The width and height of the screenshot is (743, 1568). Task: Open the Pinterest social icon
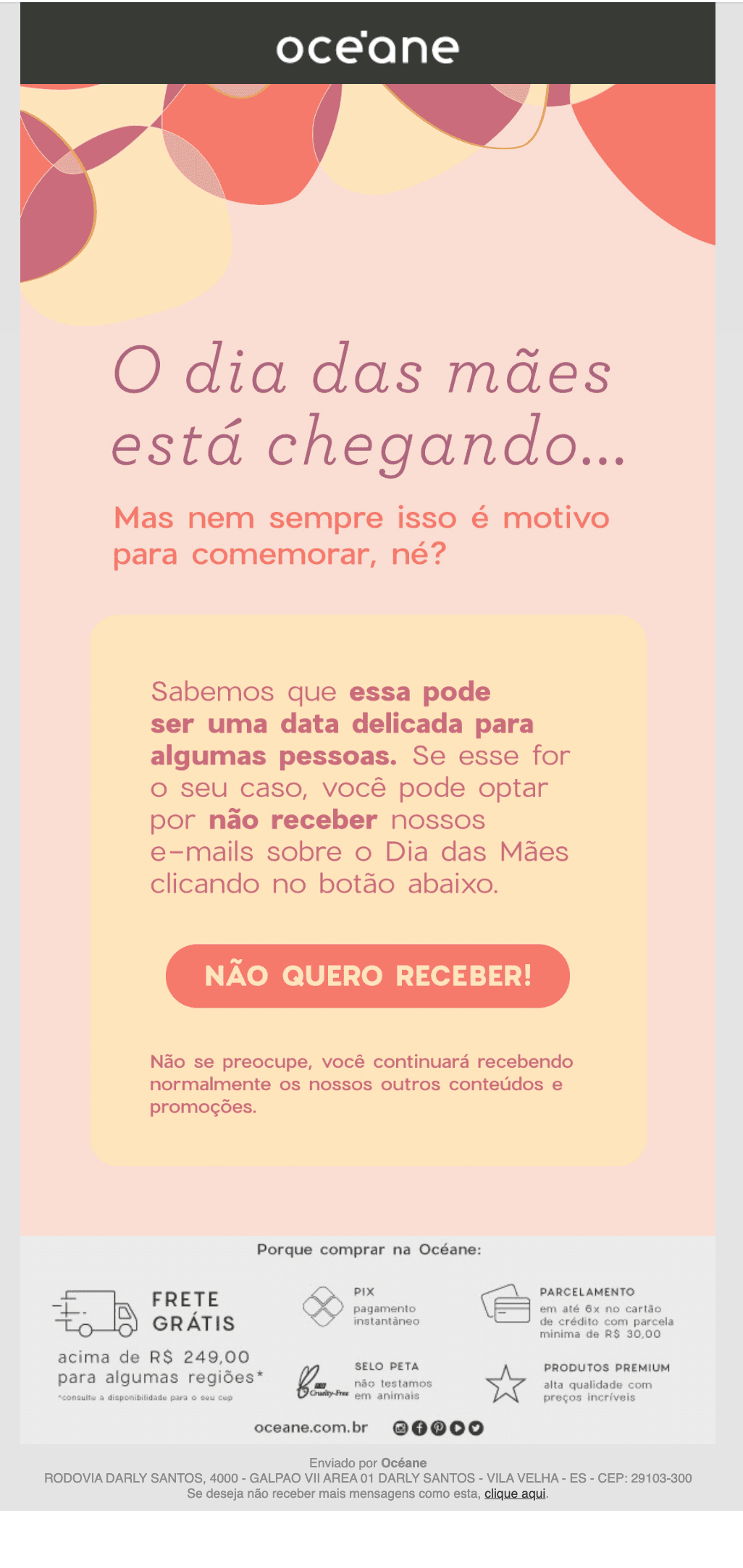click(x=437, y=1428)
